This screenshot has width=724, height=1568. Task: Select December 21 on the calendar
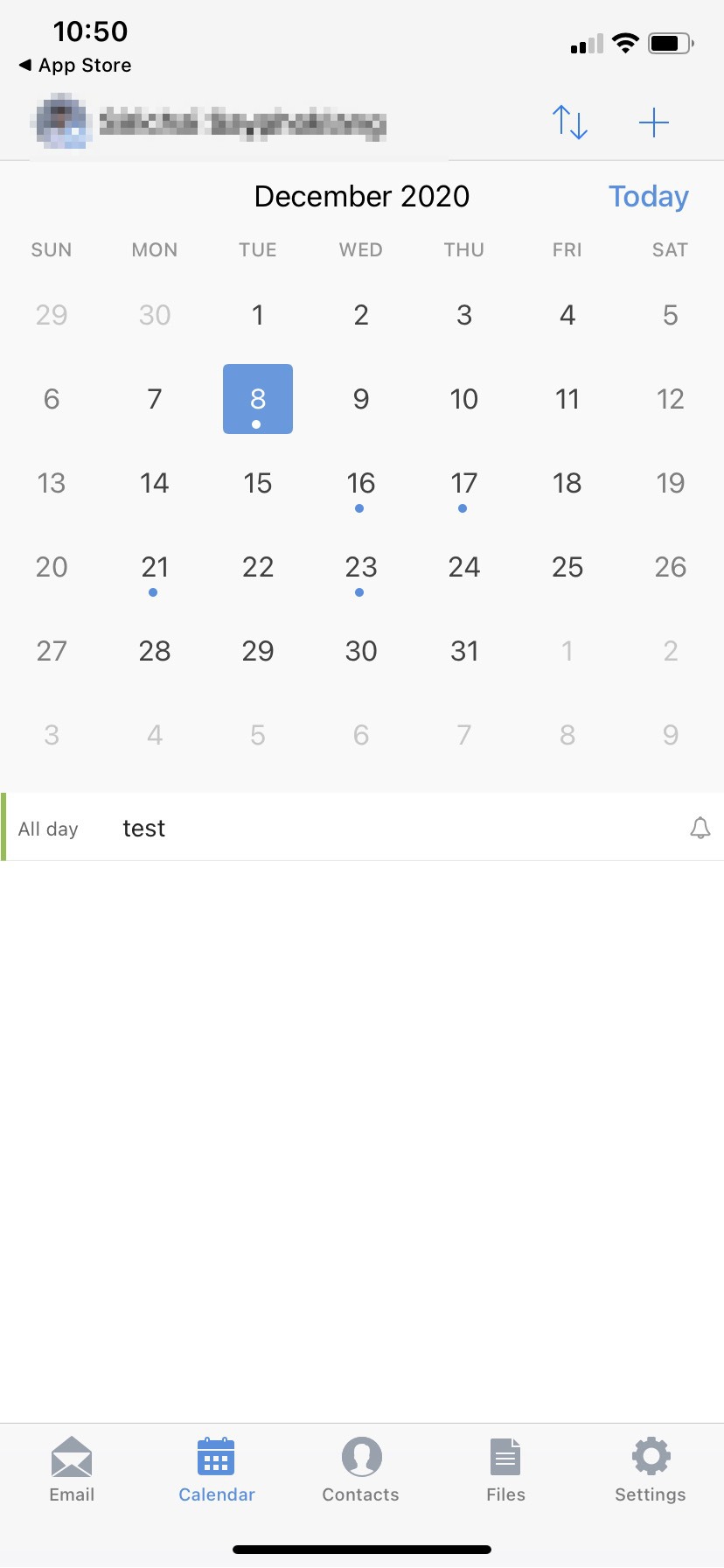[155, 568]
